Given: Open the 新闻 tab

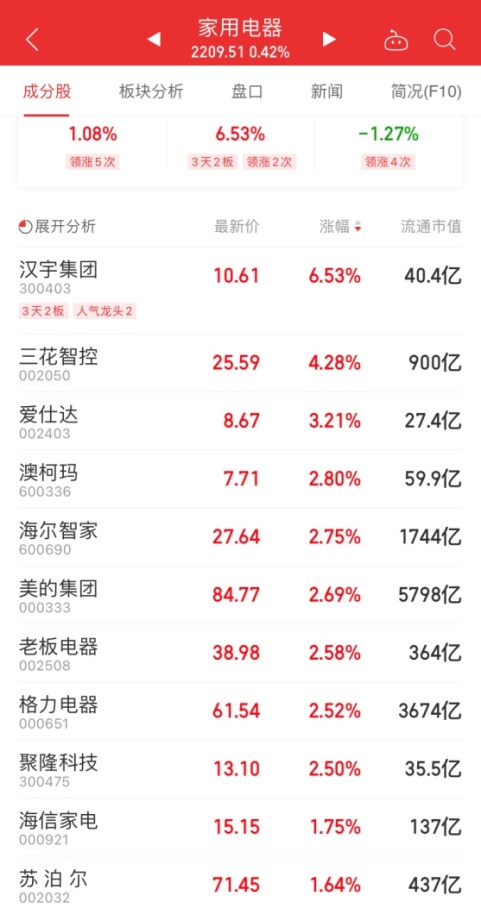Looking at the screenshot, I should click(x=327, y=91).
